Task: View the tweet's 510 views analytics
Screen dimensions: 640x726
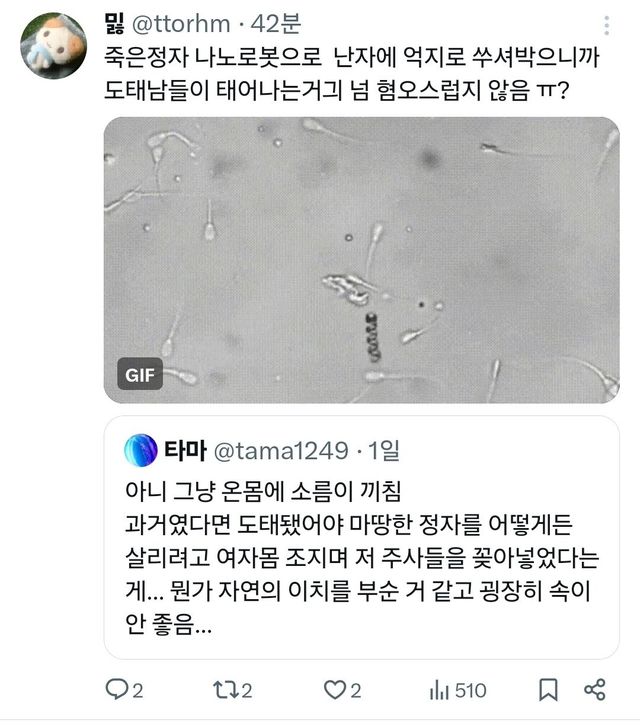Action: [457, 690]
